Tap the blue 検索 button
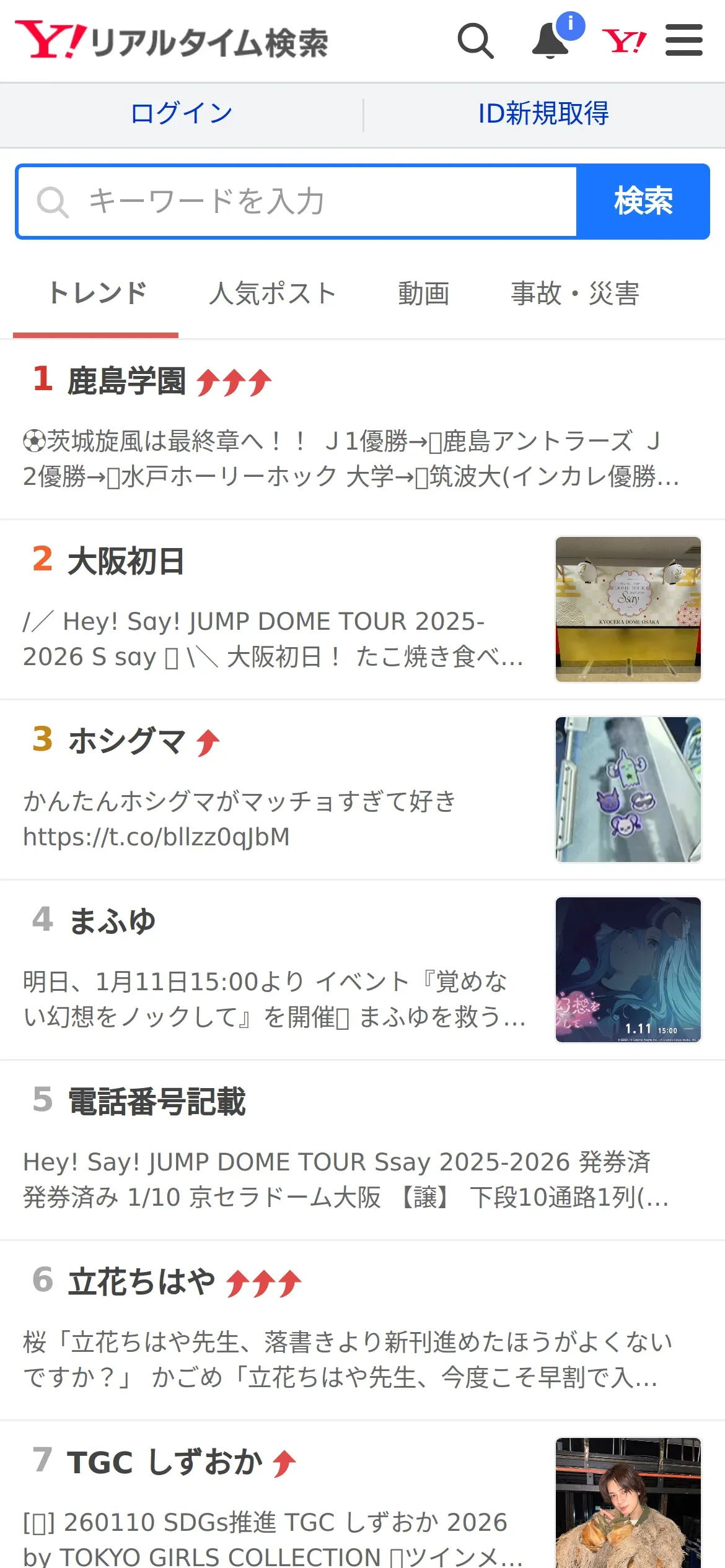This screenshot has width=725, height=1568. point(643,202)
